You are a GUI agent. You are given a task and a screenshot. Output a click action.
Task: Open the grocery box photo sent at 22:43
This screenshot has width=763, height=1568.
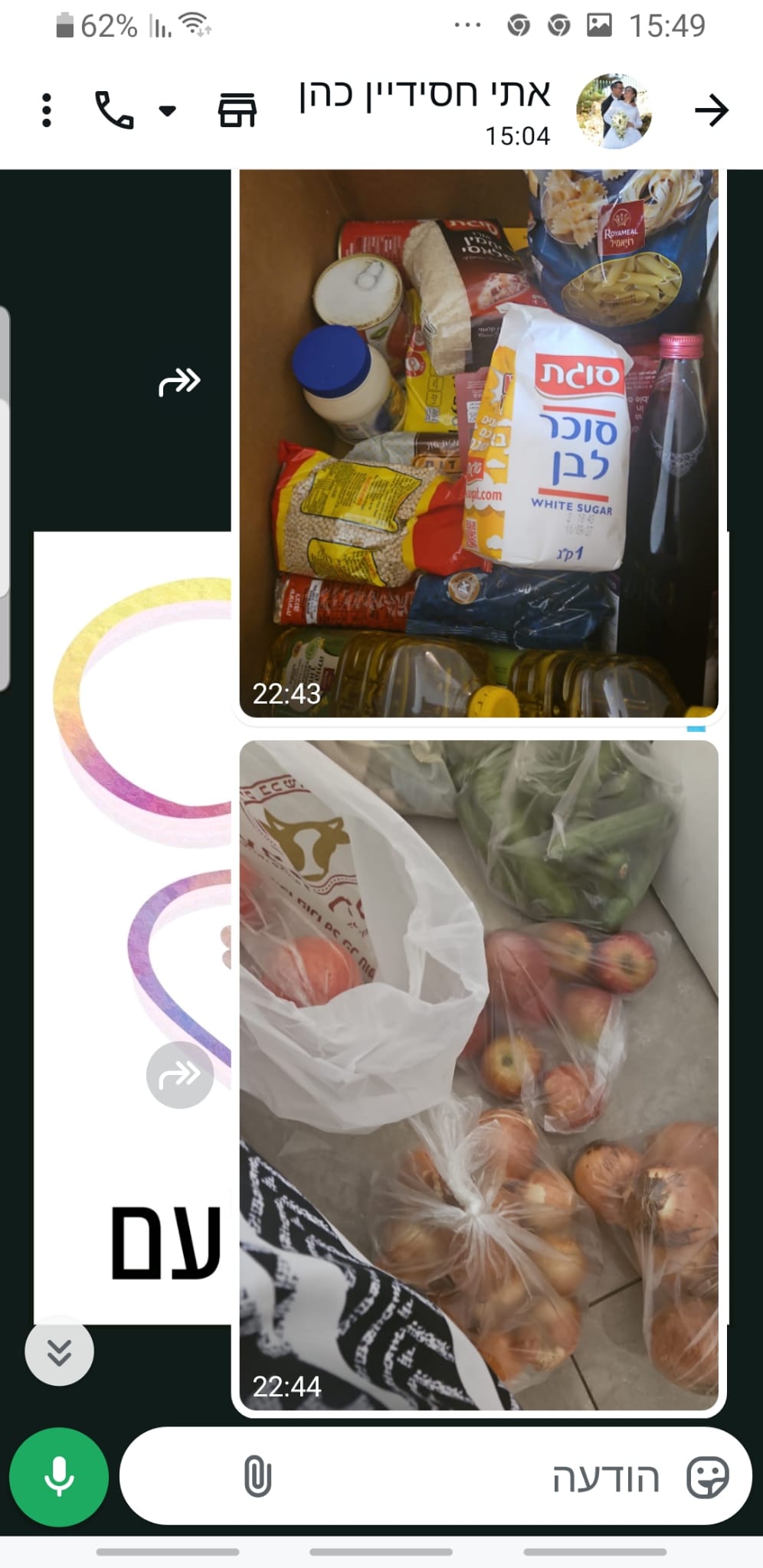479,443
